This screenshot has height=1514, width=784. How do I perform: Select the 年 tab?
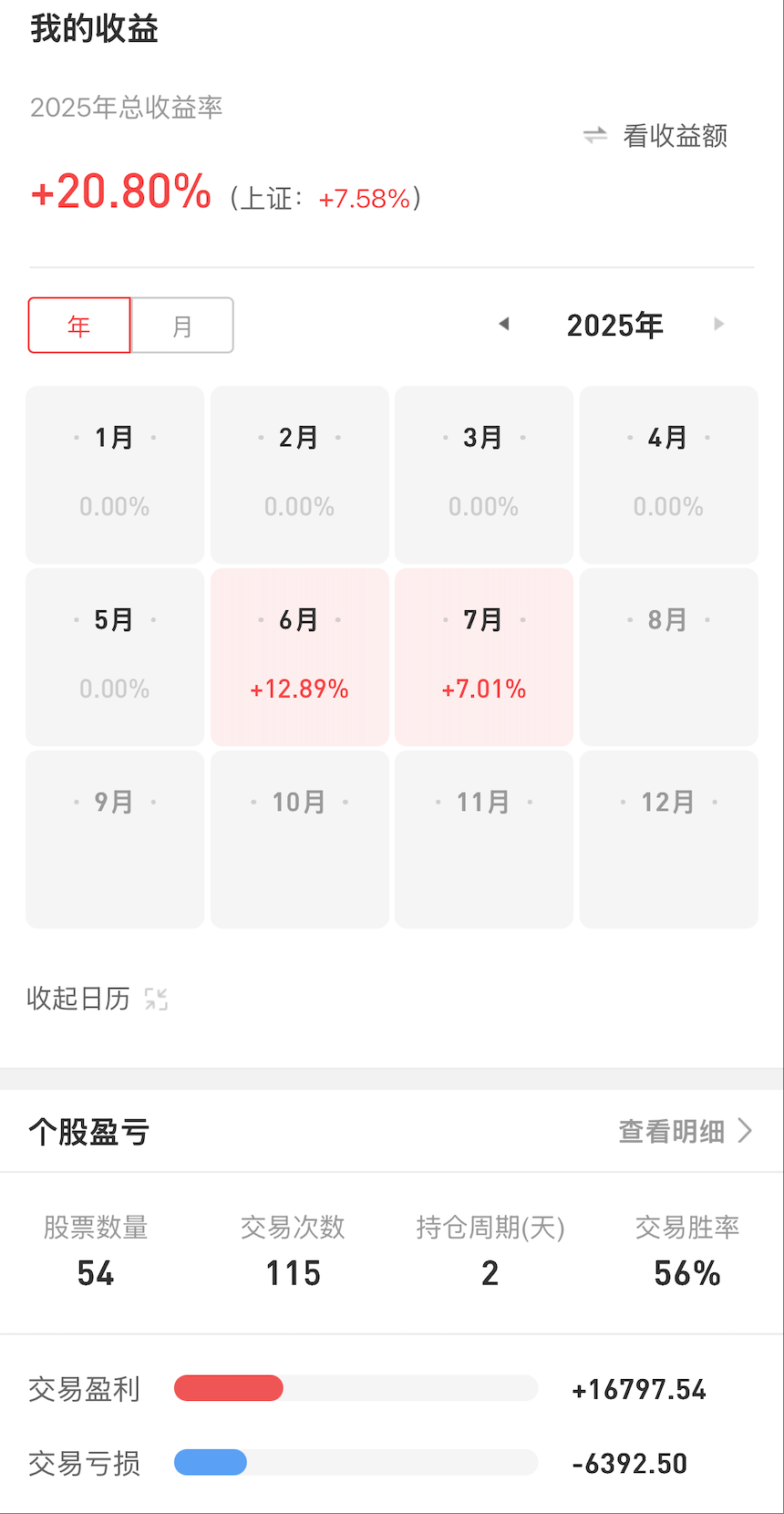pyautogui.click(x=79, y=326)
